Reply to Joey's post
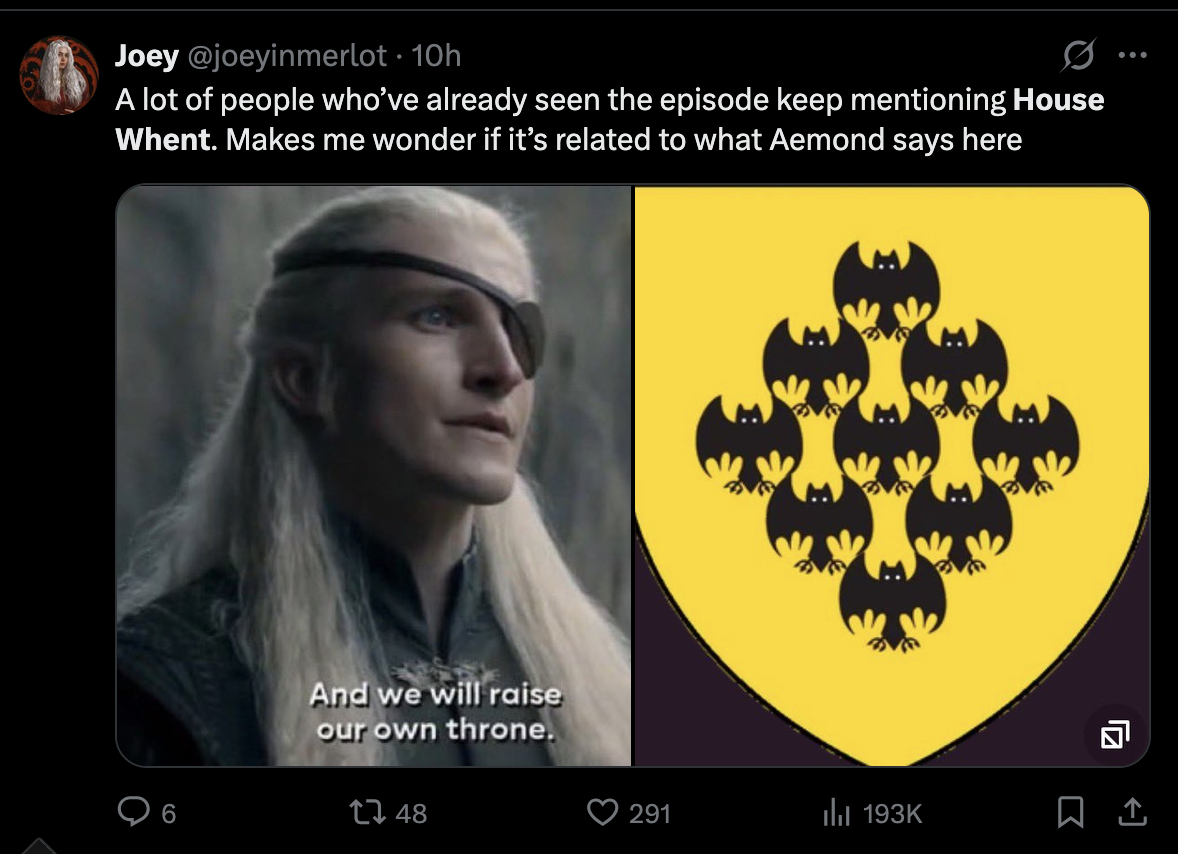The width and height of the screenshot is (1178, 854). click(x=147, y=813)
